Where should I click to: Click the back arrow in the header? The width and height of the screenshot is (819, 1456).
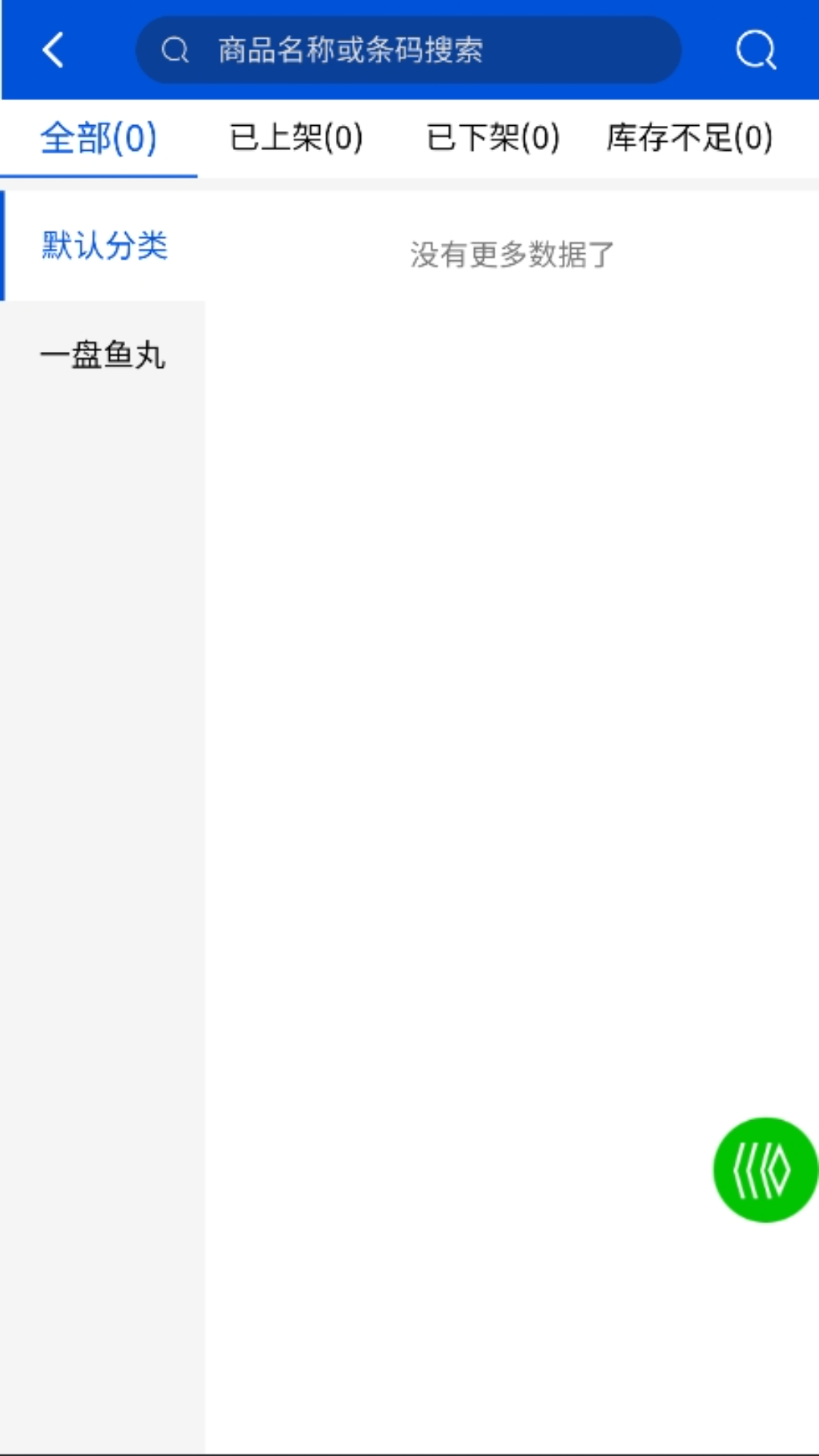pos(52,49)
